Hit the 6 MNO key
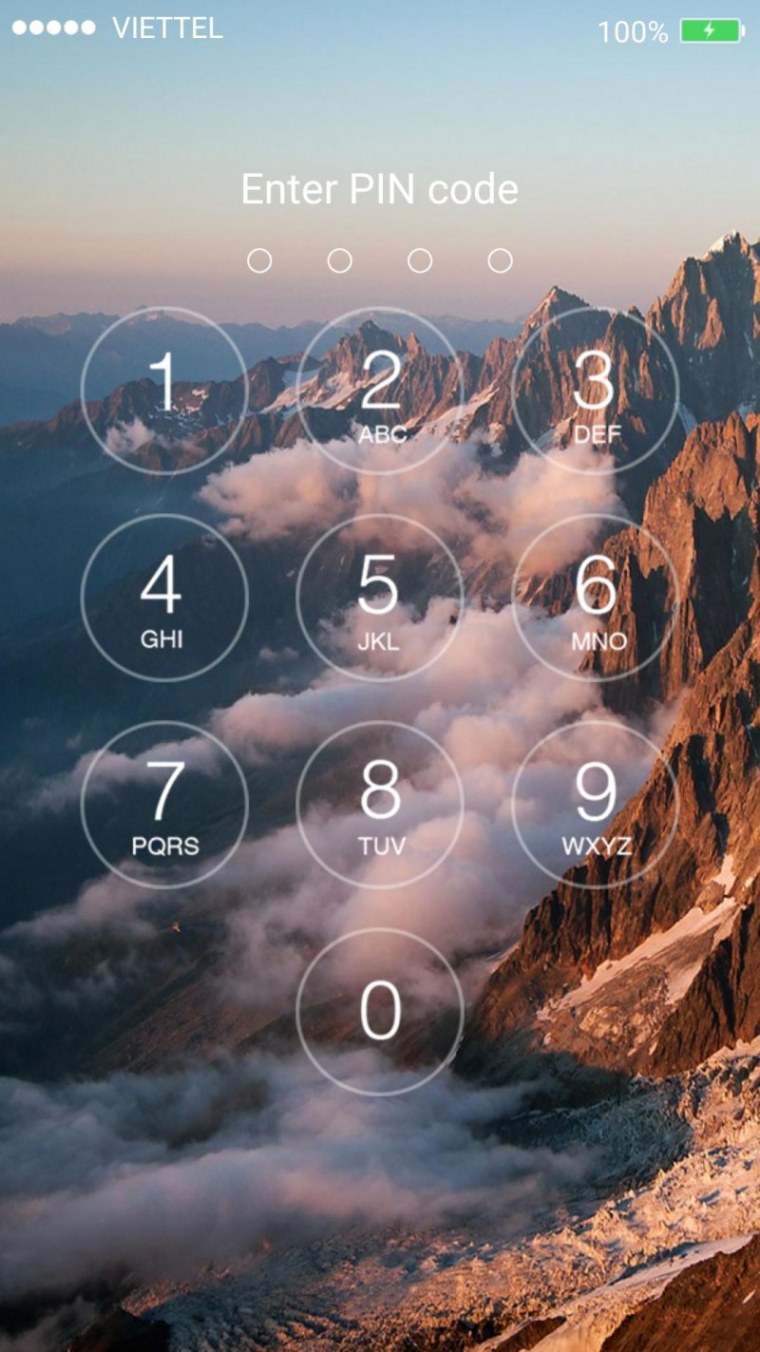The image size is (760, 1352). [x=595, y=597]
